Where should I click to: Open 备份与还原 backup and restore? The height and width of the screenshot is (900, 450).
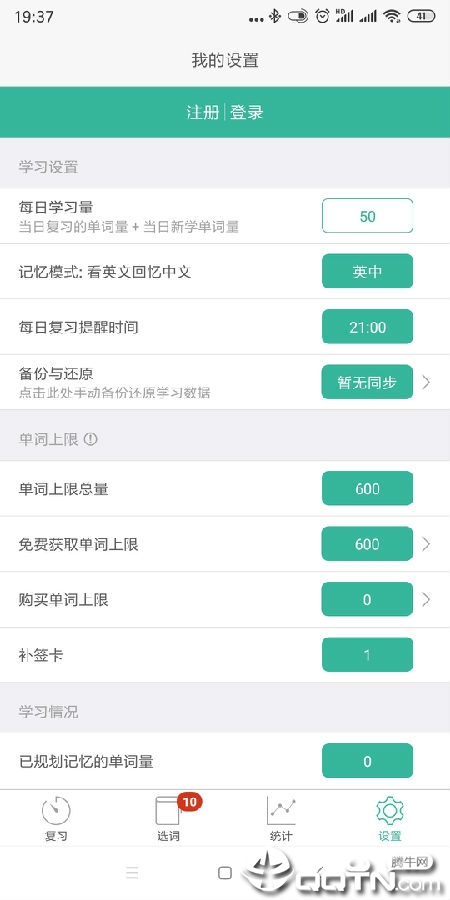(x=225, y=382)
